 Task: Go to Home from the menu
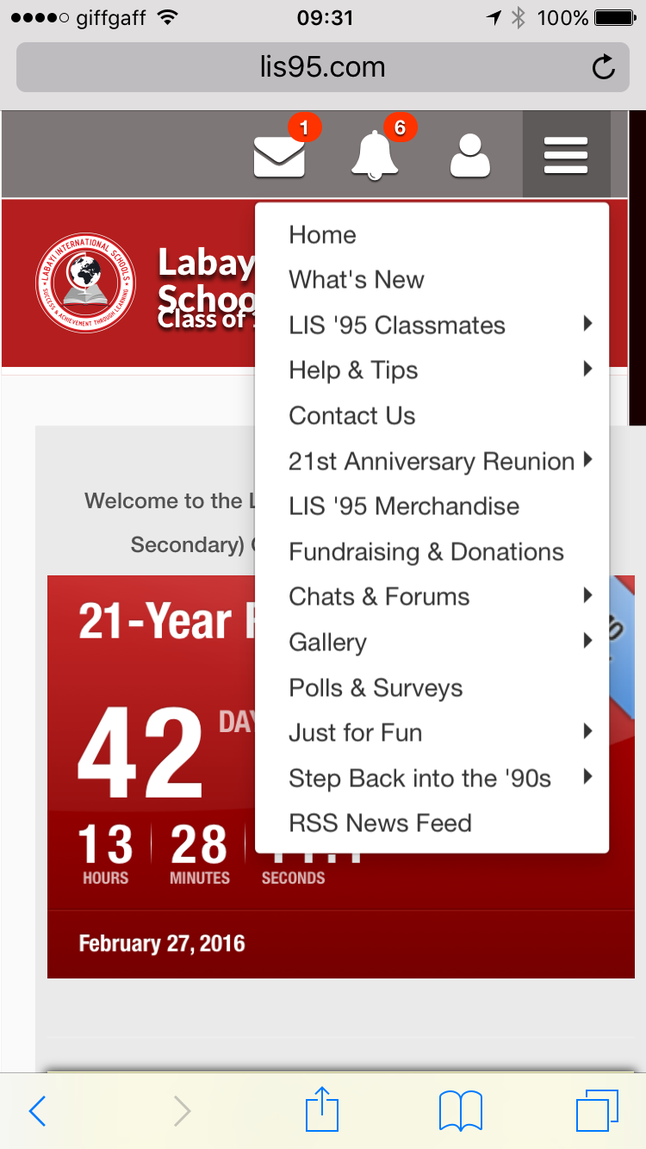click(x=322, y=235)
